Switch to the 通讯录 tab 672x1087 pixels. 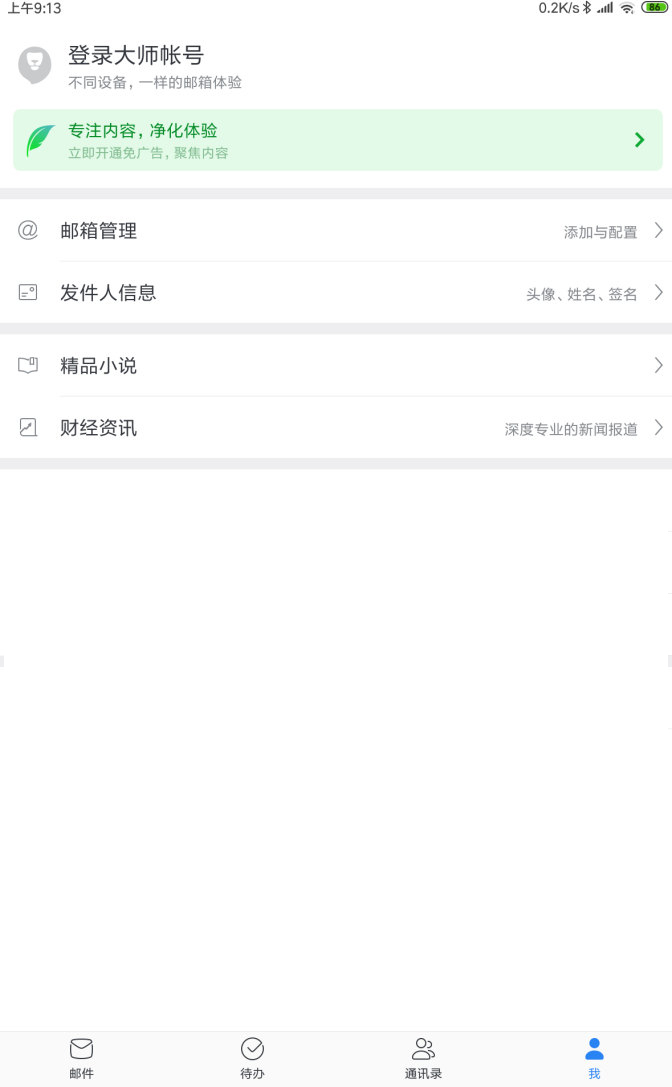(423, 1058)
